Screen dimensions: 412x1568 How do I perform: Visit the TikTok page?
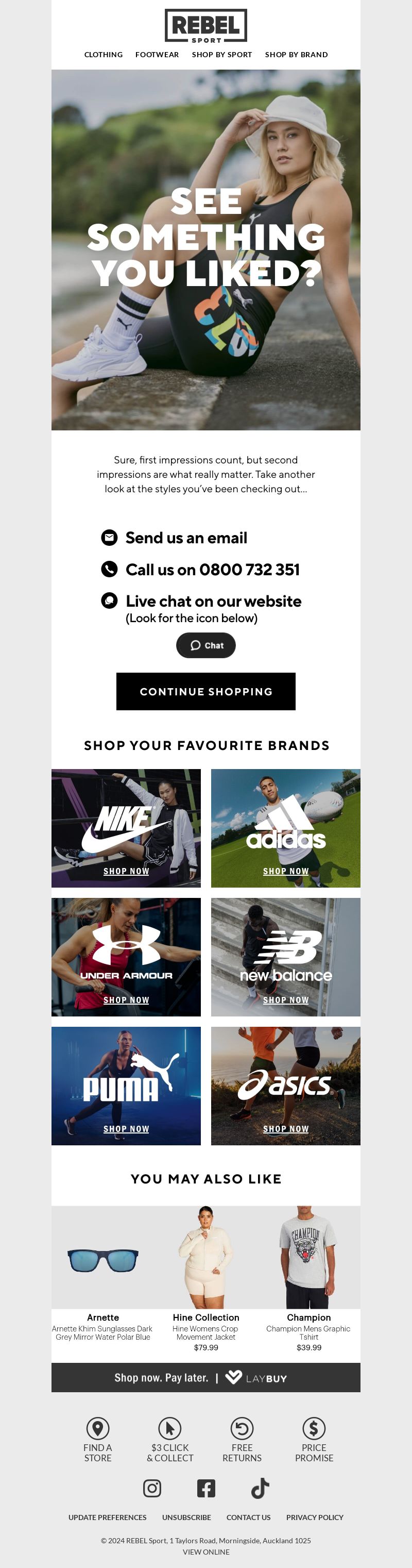[260, 1488]
